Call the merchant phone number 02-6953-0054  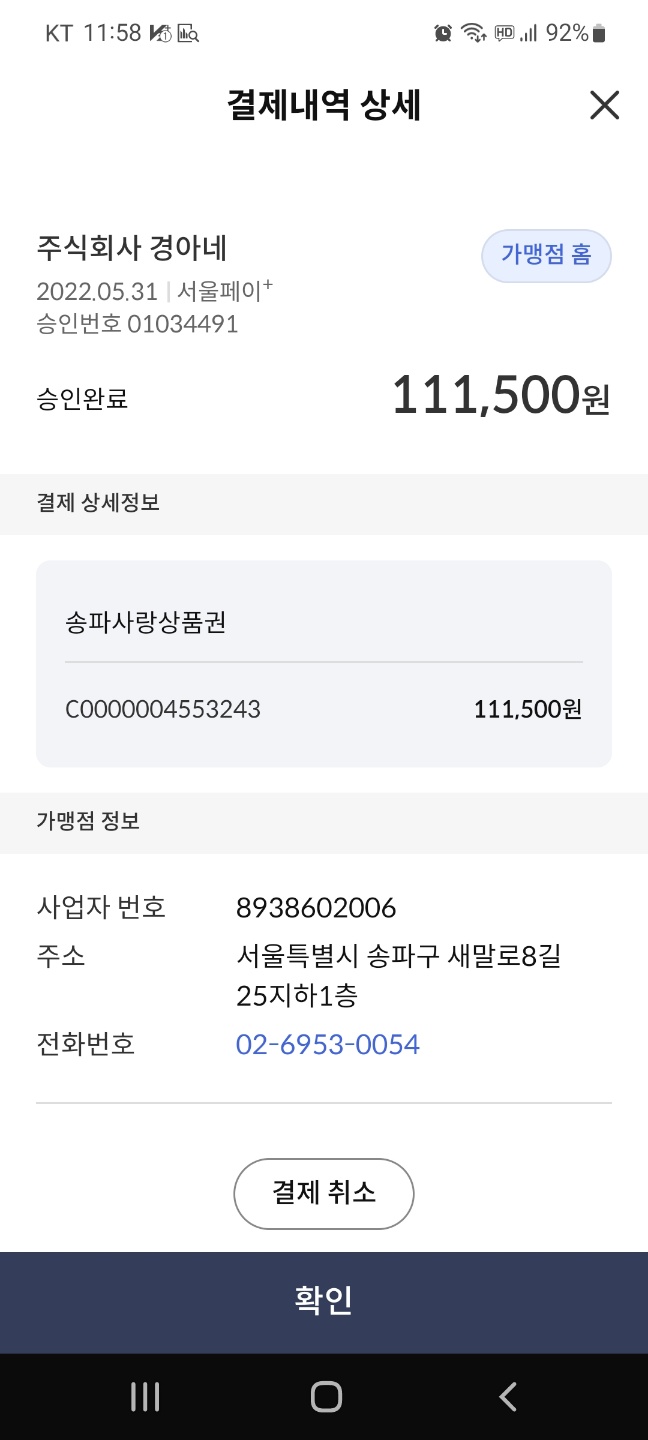328,1045
